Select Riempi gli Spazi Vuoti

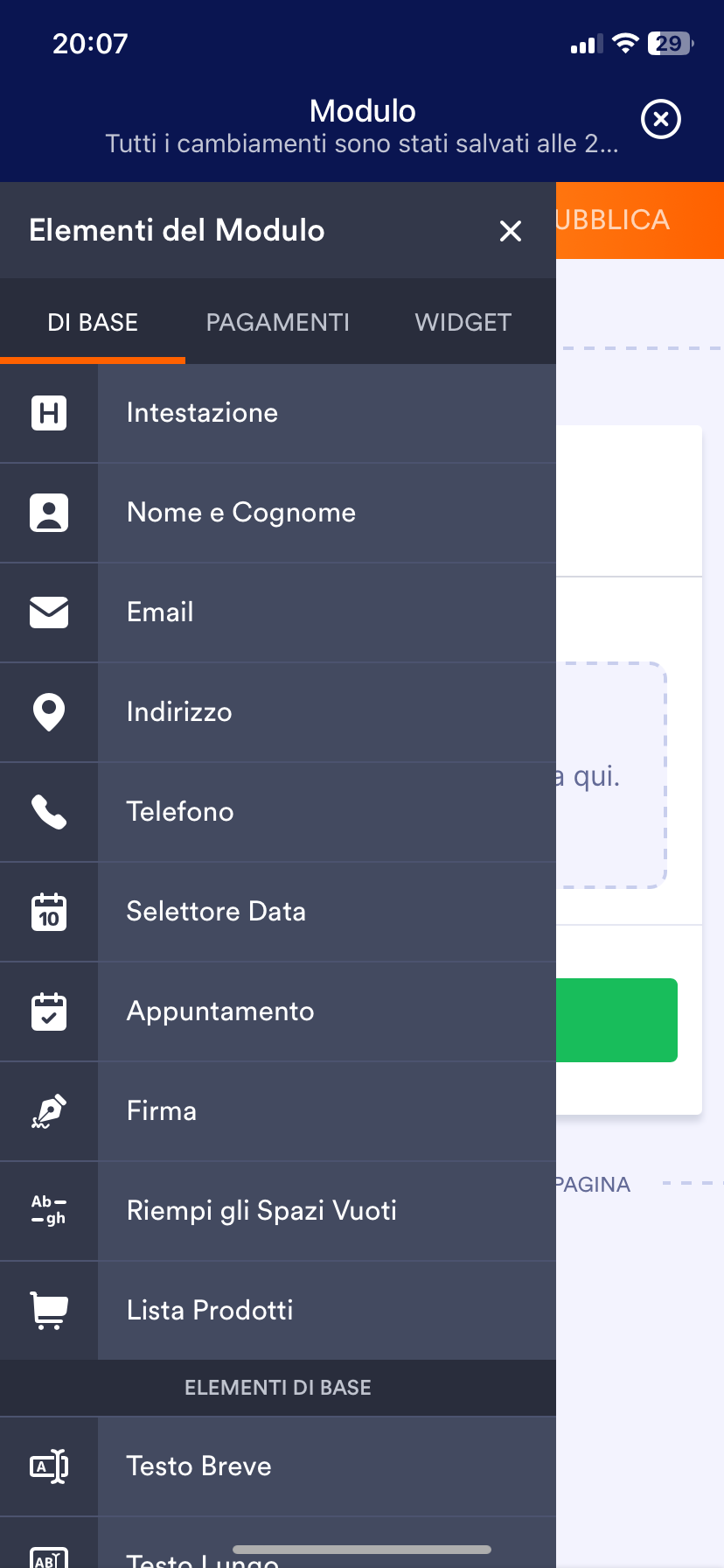tap(278, 1211)
